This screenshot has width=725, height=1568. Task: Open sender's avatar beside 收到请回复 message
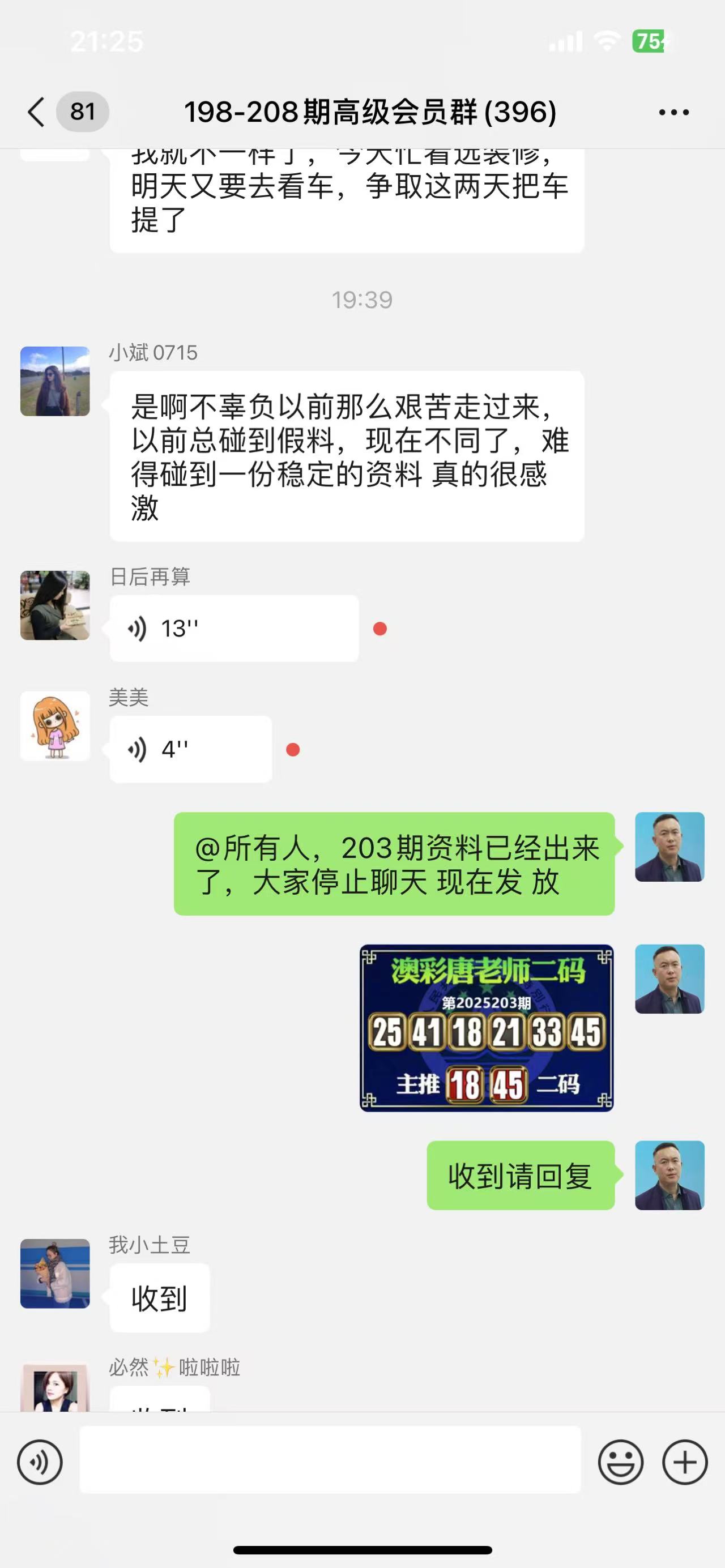[x=669, y=1175]
